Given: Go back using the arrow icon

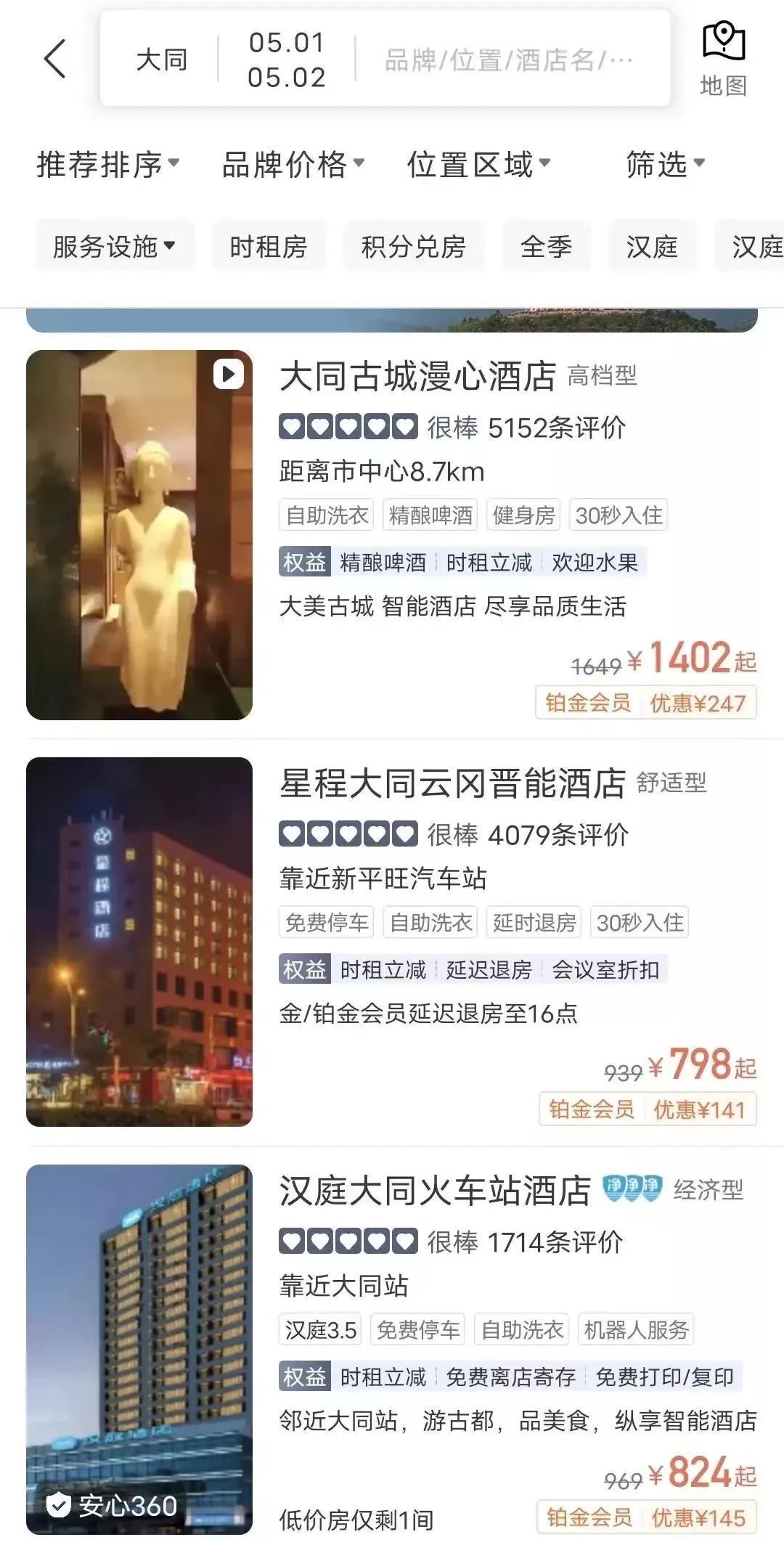Looking at the screenshot, I should (55, 59).
